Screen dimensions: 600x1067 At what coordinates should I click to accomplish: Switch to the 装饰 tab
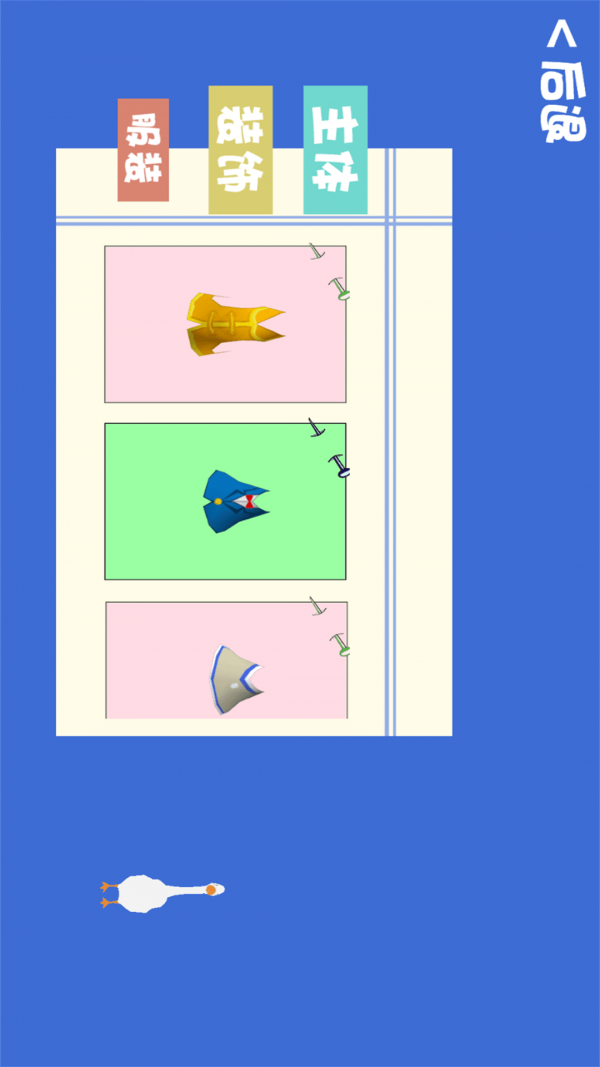[240, 149]
